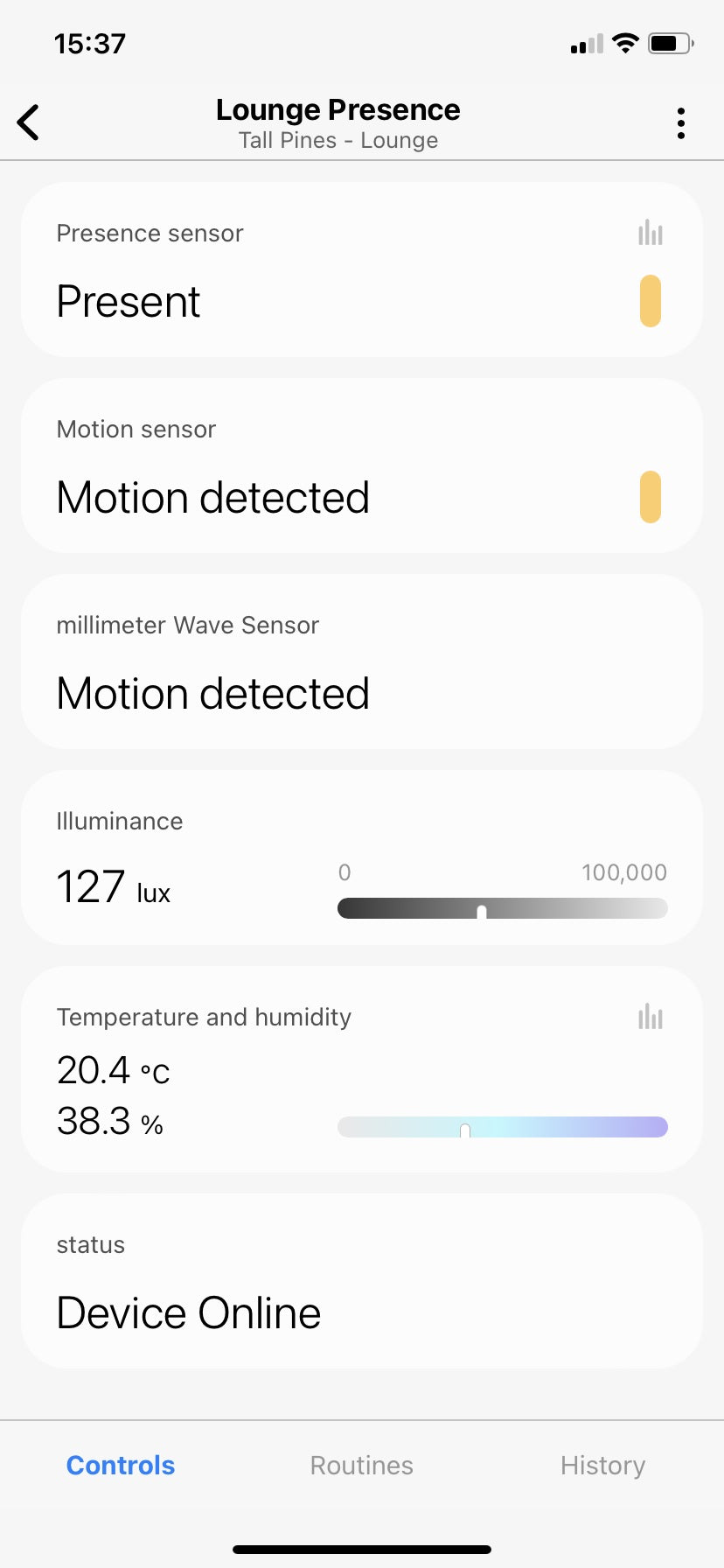Toggle the Motion sensor indicator
The height and width of the screenshot is (1568, 724).
coord(649,496)
